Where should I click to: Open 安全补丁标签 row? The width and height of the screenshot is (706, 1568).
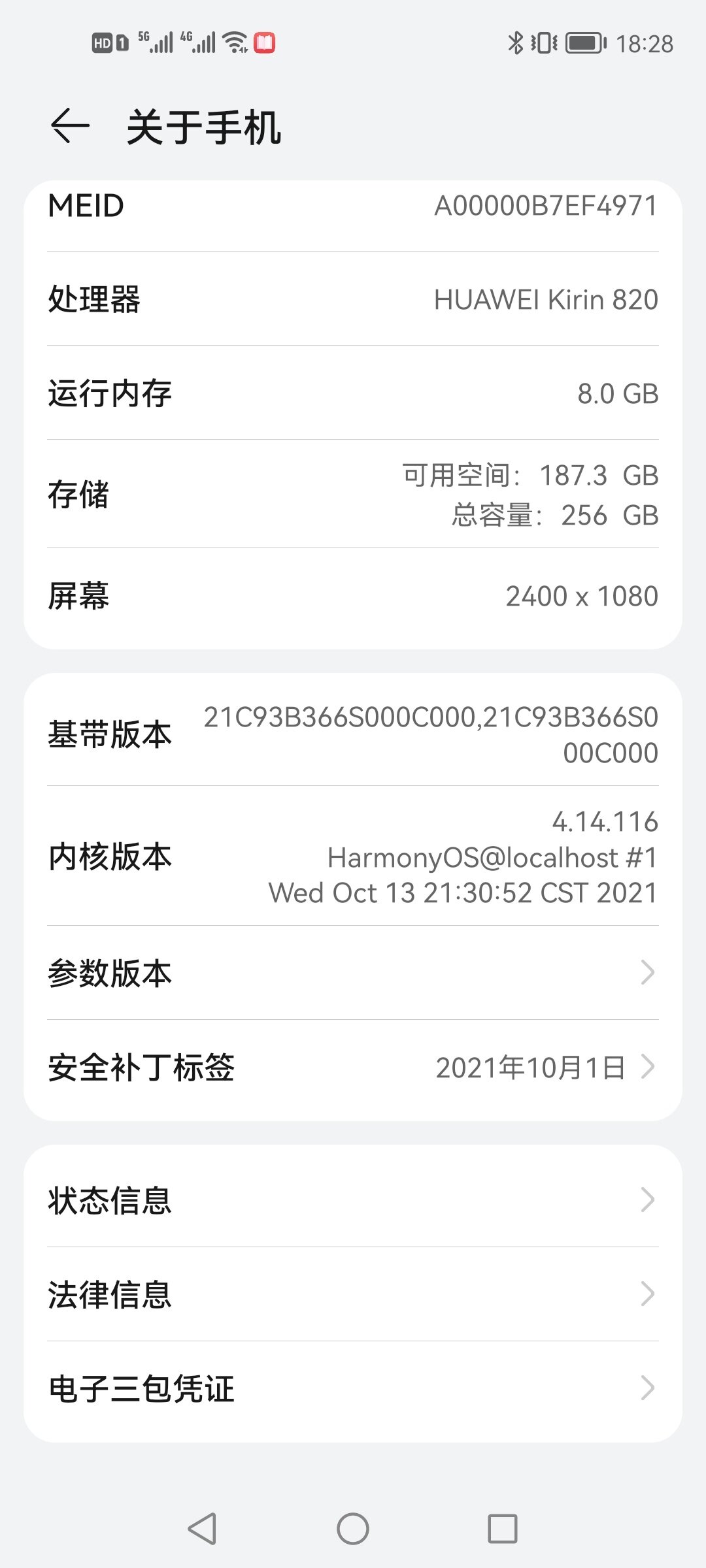[x=353, y=1068]
